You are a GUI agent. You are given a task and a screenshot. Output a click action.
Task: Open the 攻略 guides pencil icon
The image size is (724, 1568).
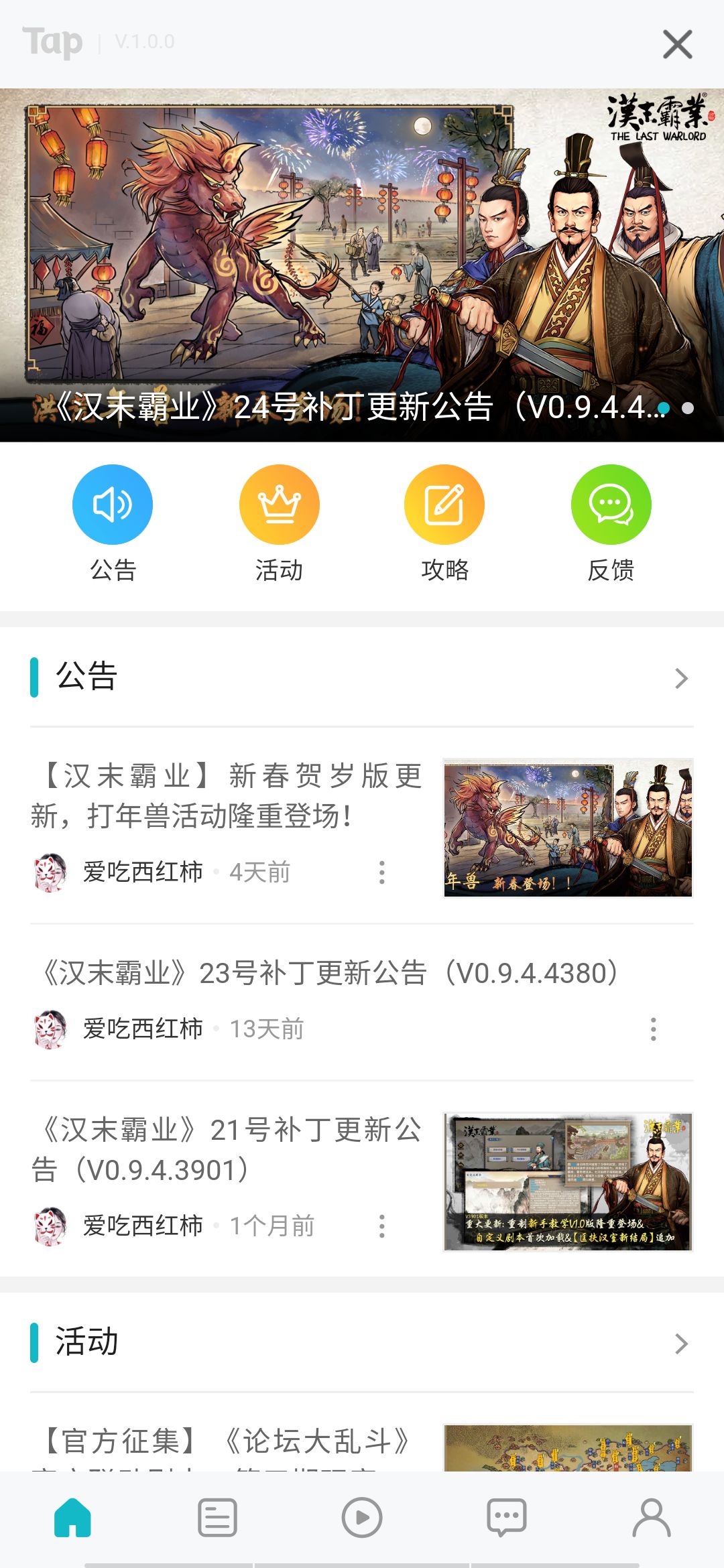[444, 504]
